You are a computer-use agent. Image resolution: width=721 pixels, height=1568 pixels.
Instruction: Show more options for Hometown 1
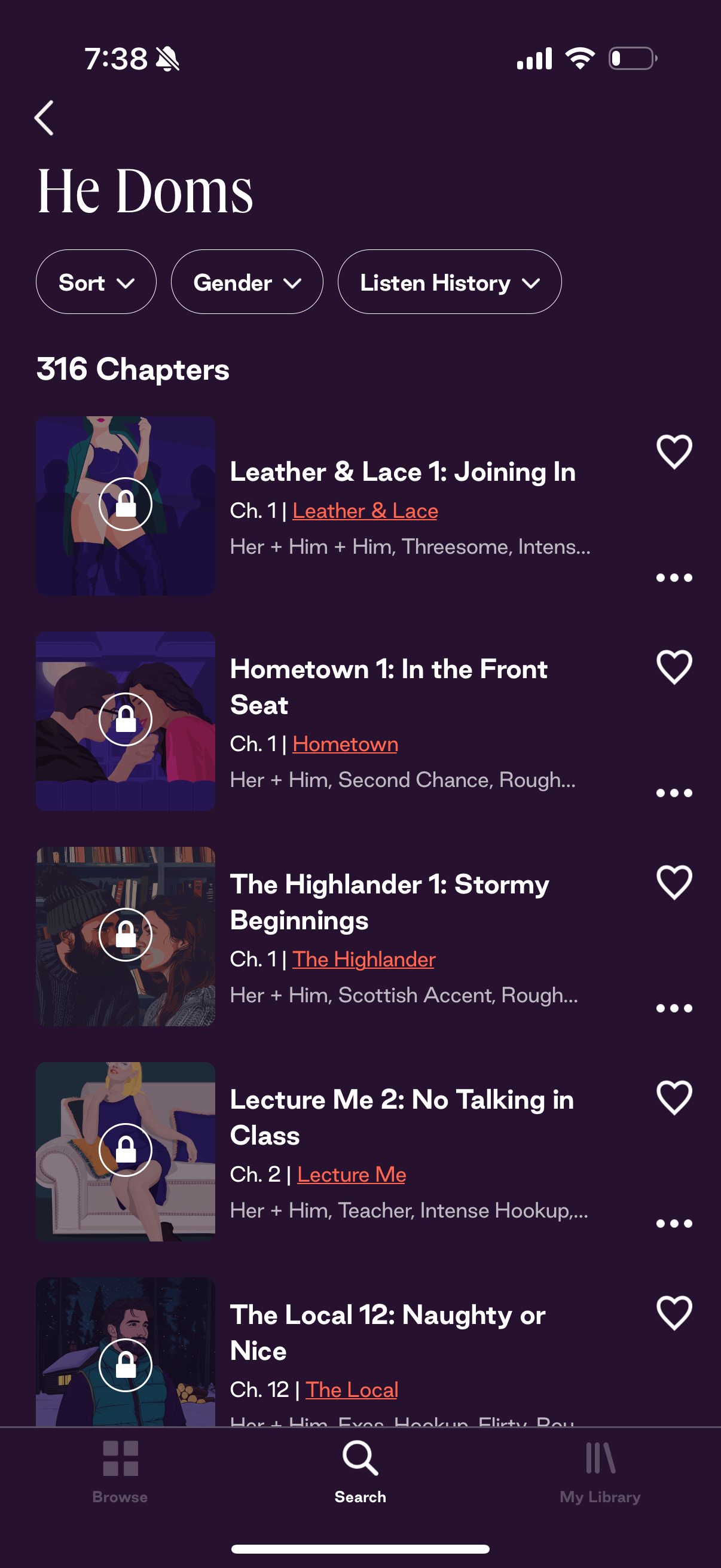pyautogui.click(x=674, y=793)
